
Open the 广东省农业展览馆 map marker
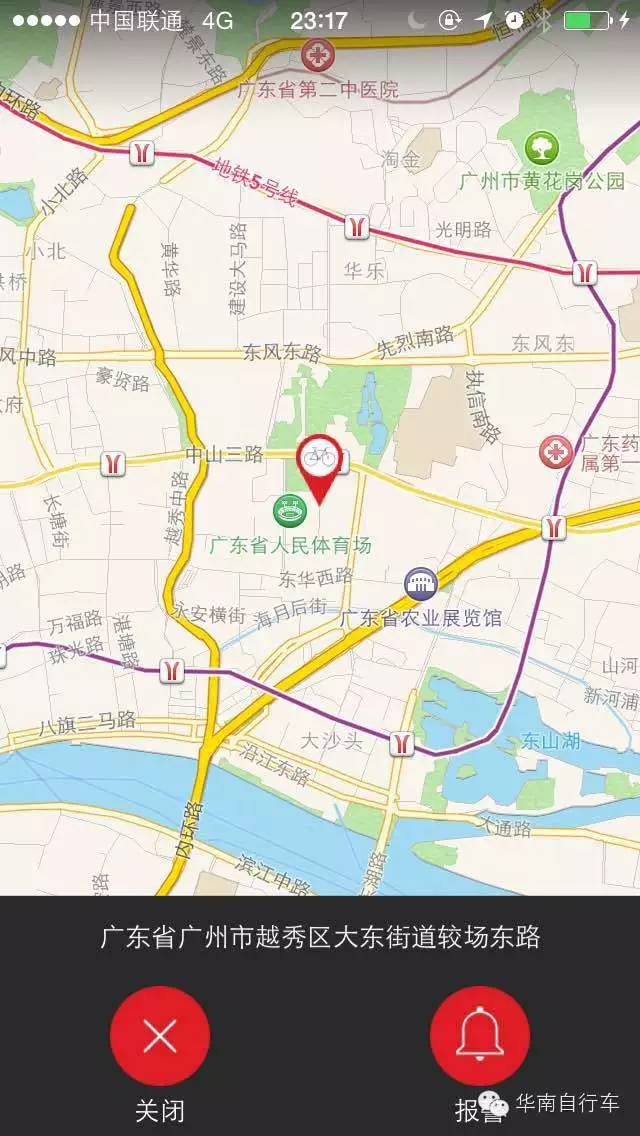pyautogui.click(x=421, y=584)
